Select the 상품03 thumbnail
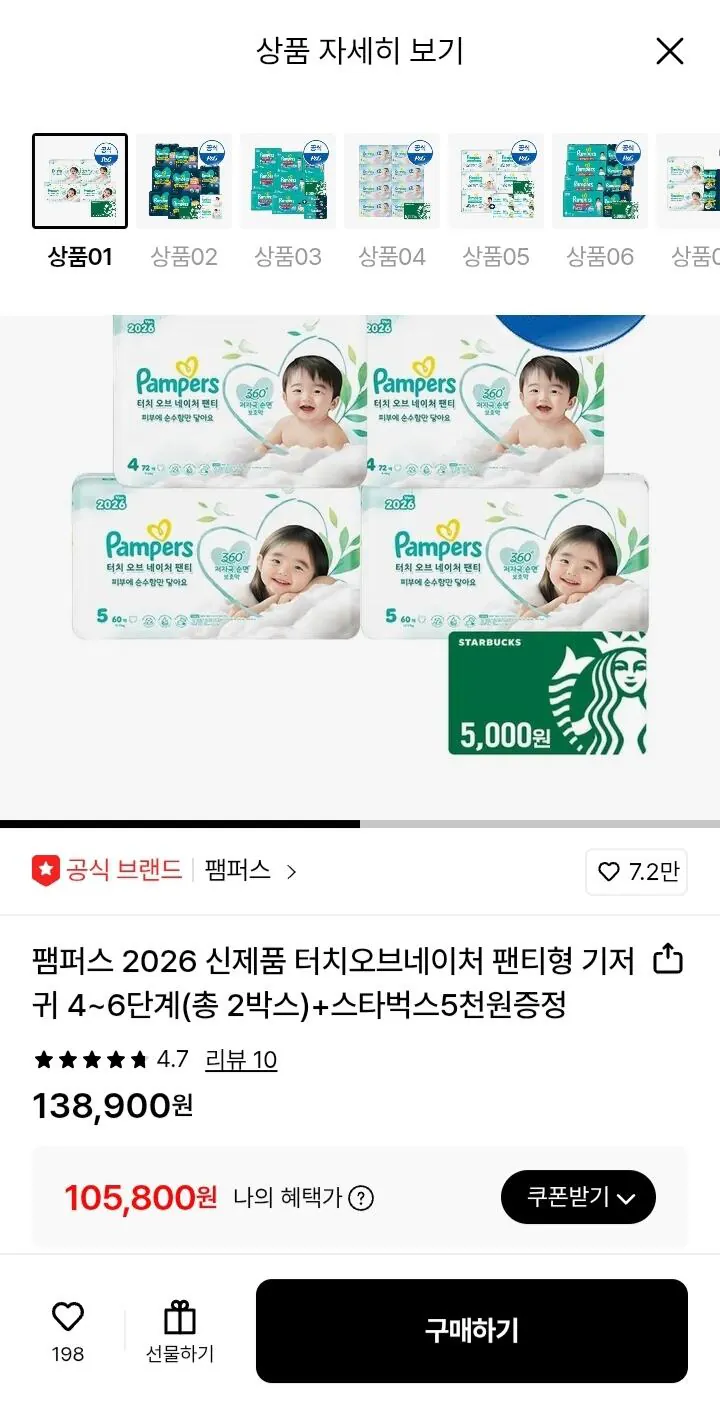Viewport: 720px width, 1407px height. 288,181
